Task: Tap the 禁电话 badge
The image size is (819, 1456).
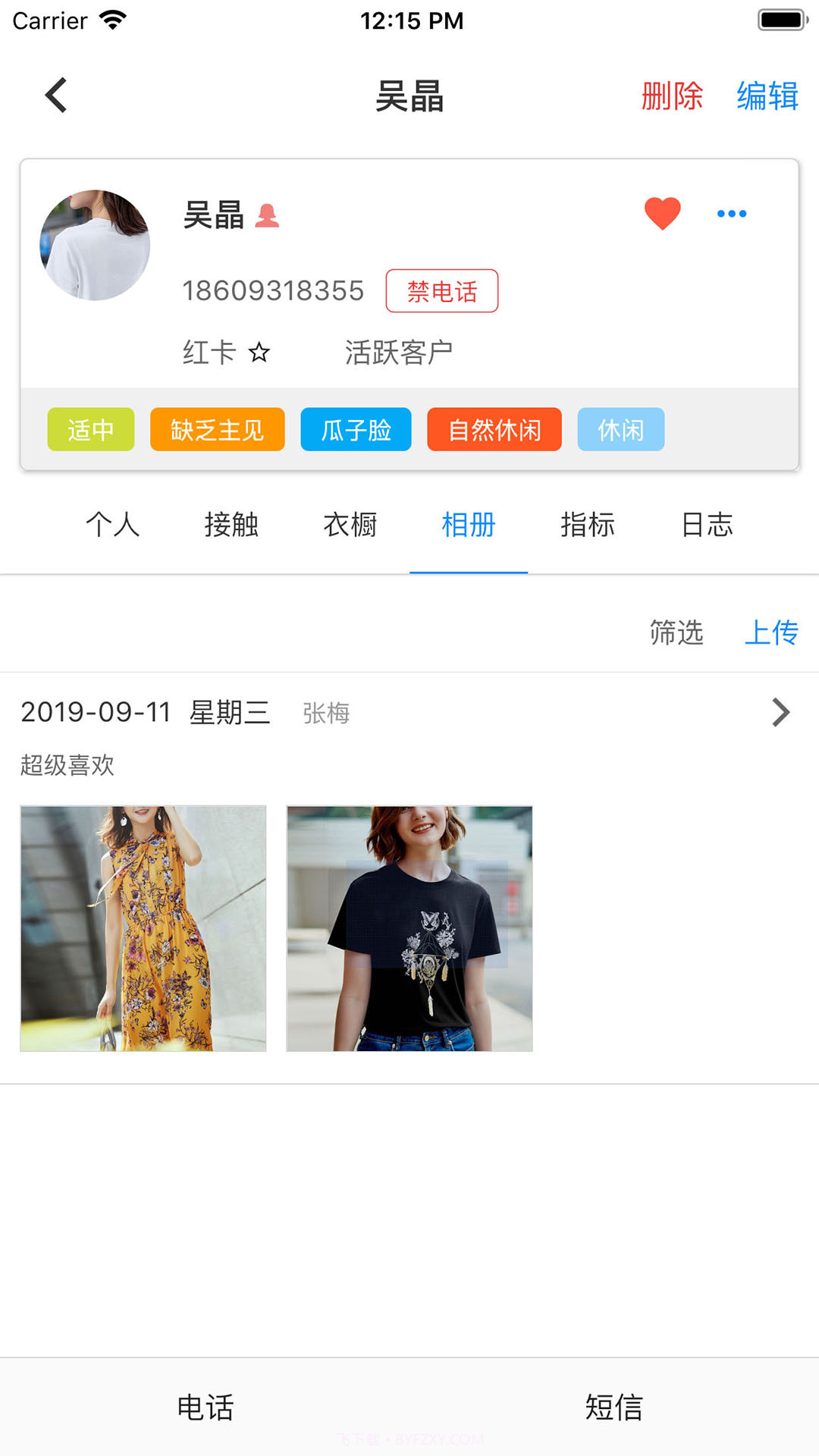Action: pyautogui.click(x=441, y=290)
